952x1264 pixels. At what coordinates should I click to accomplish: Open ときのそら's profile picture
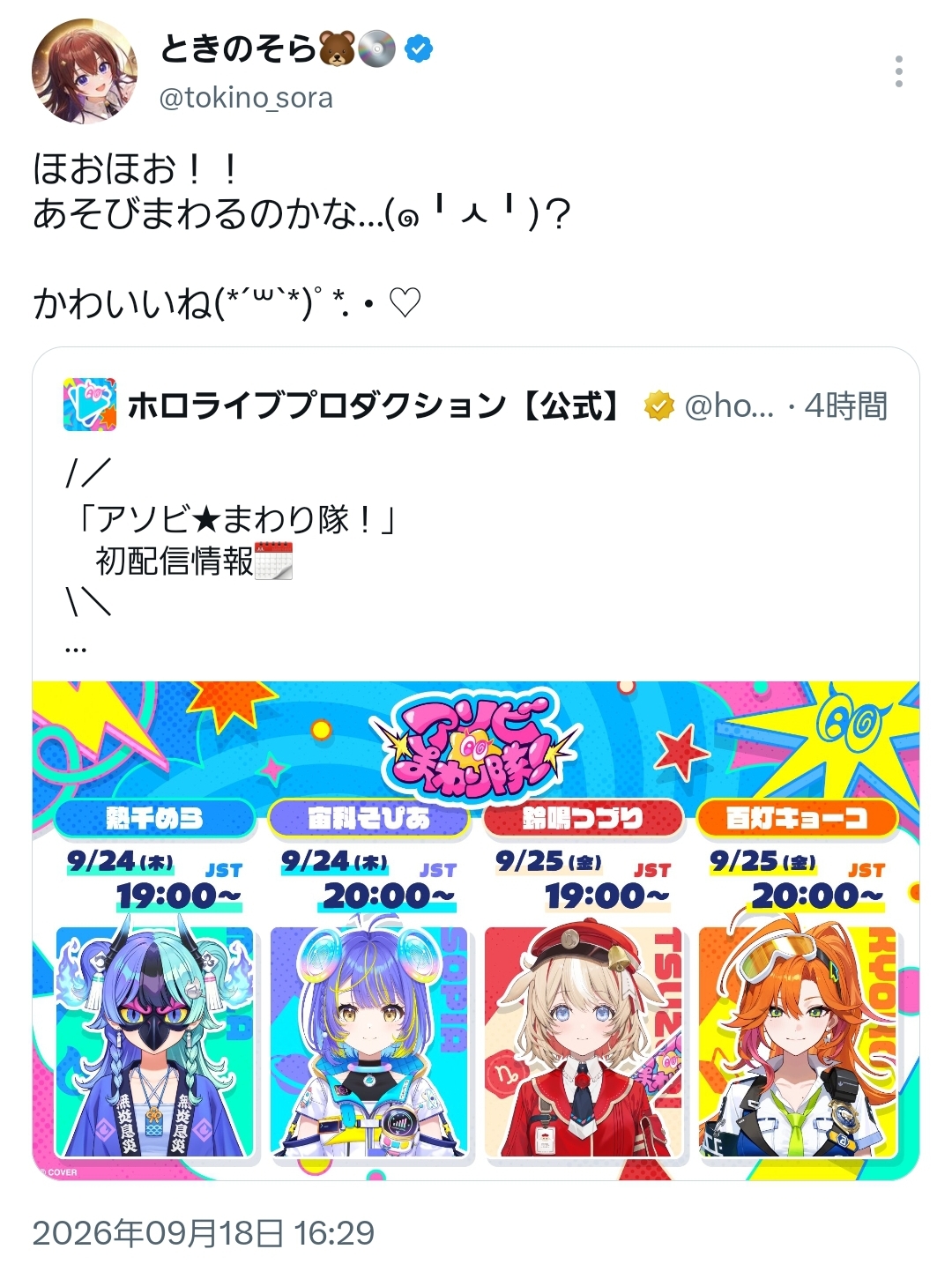point(85,71)
